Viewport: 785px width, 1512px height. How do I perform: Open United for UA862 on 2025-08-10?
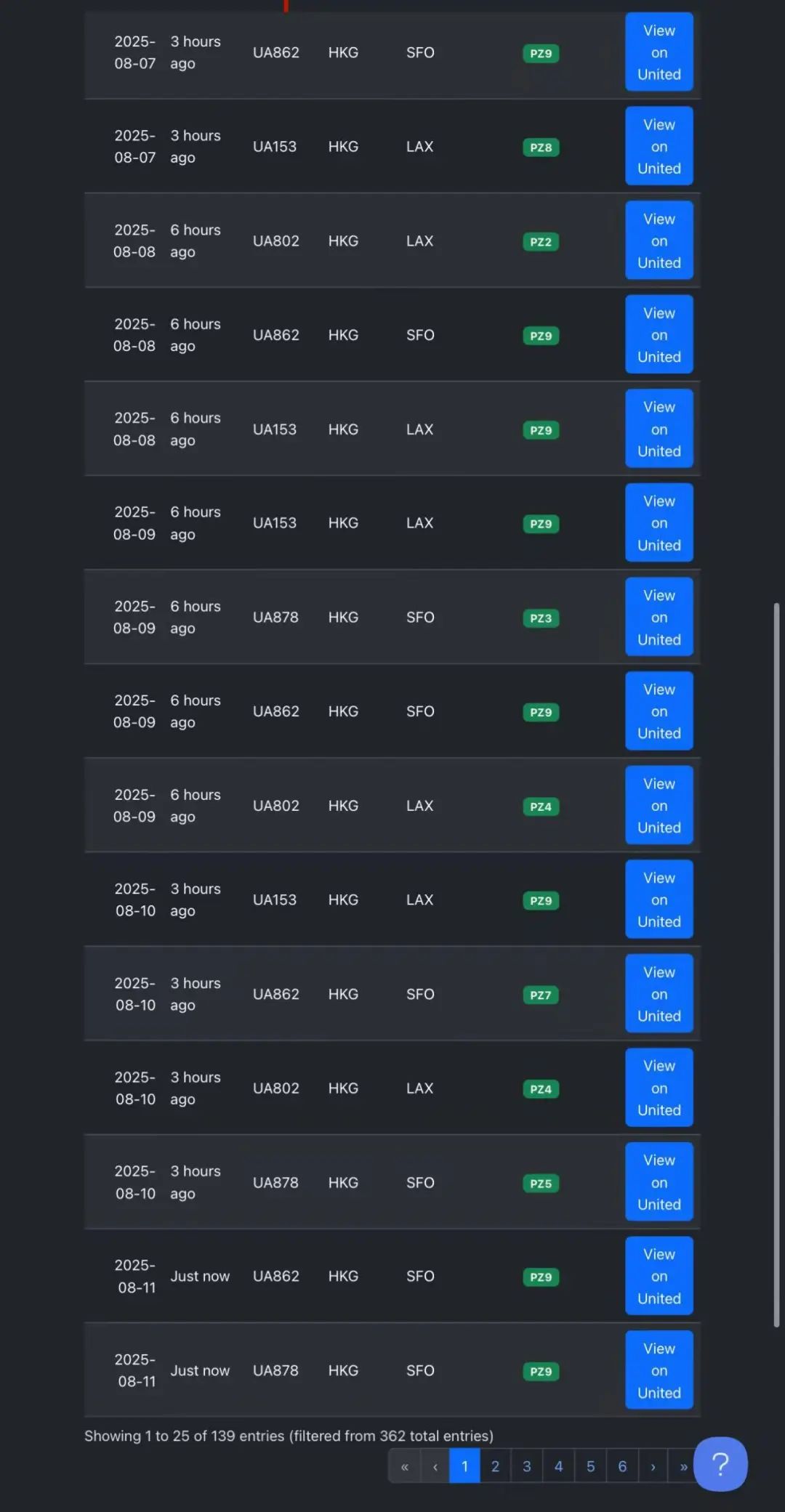659,993
